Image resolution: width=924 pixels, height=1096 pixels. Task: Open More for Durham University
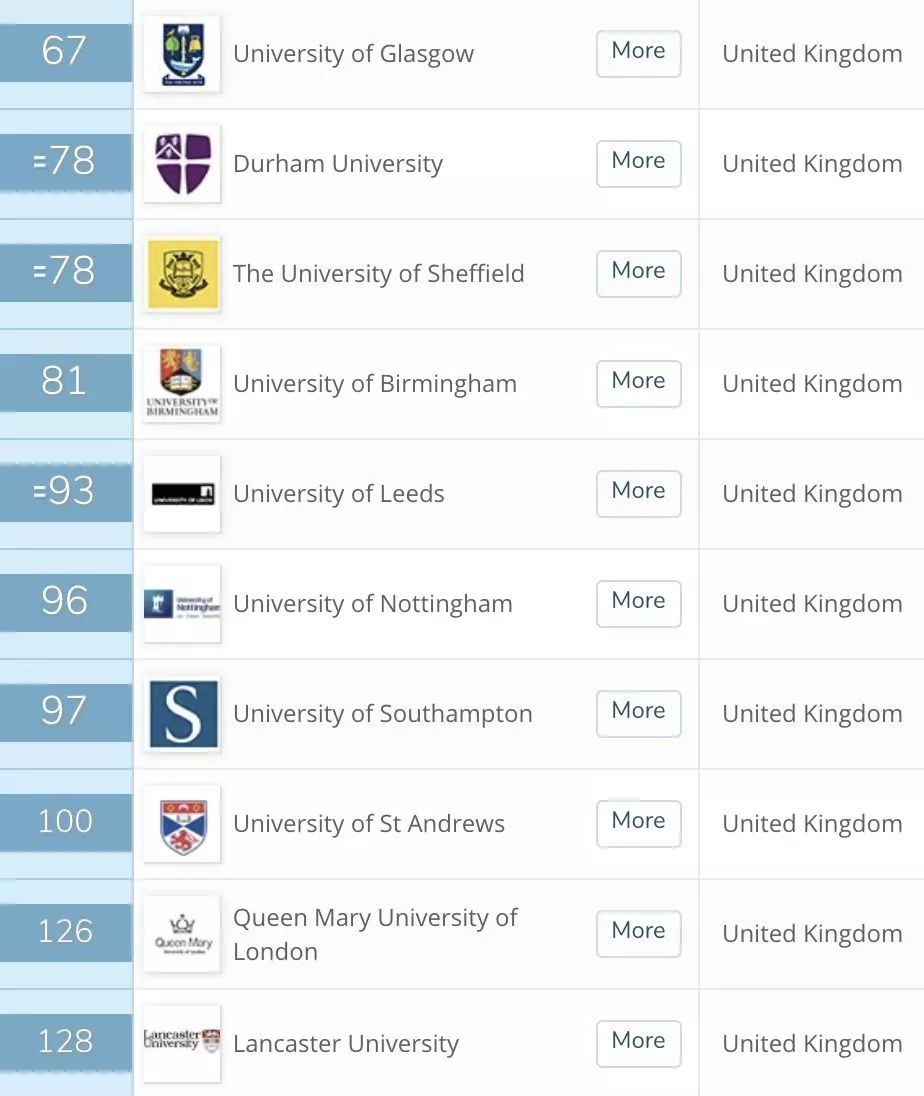[x=638, y=163]
